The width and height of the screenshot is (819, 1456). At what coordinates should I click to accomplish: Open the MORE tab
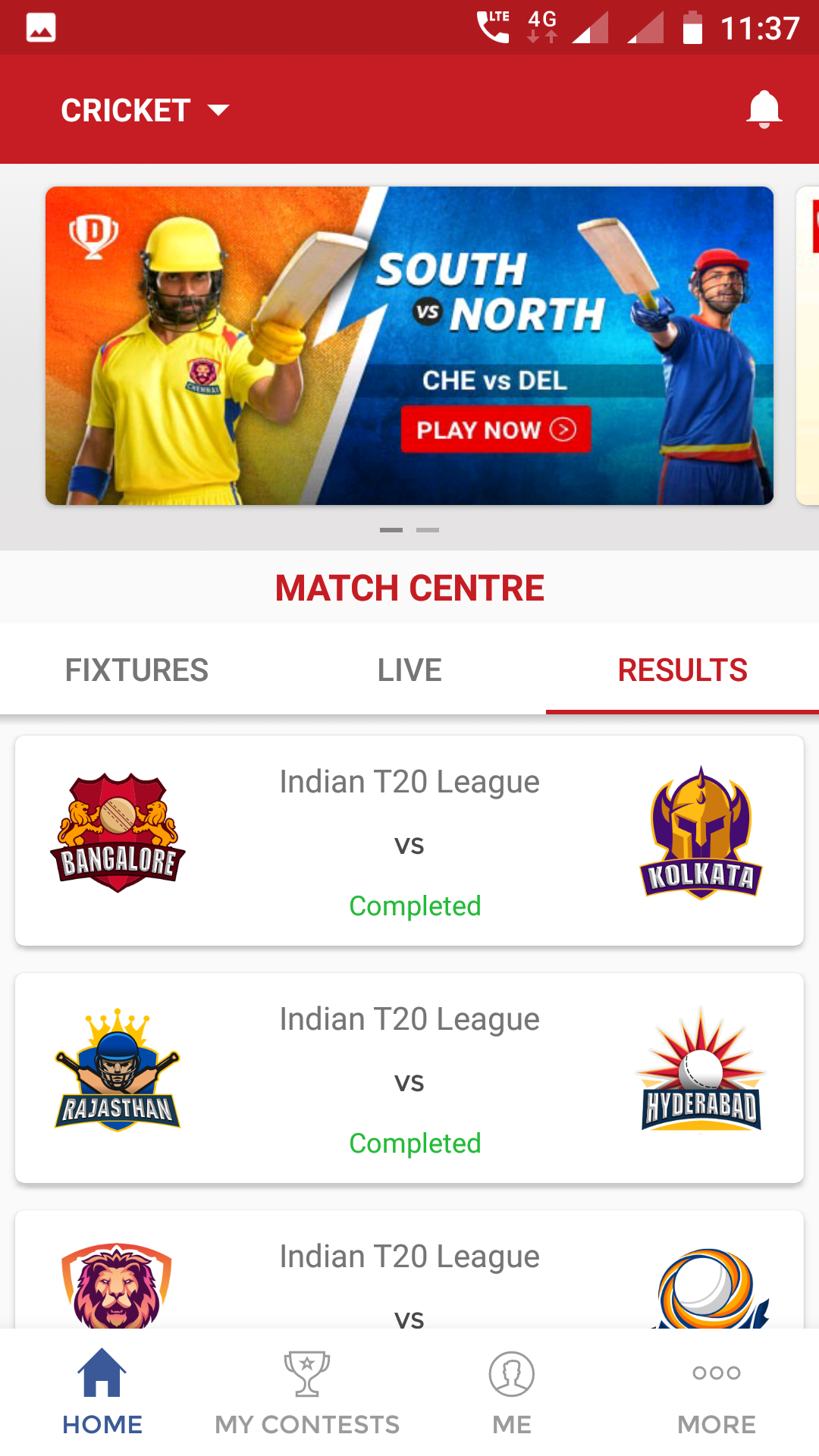click(x=717, y=1392)
